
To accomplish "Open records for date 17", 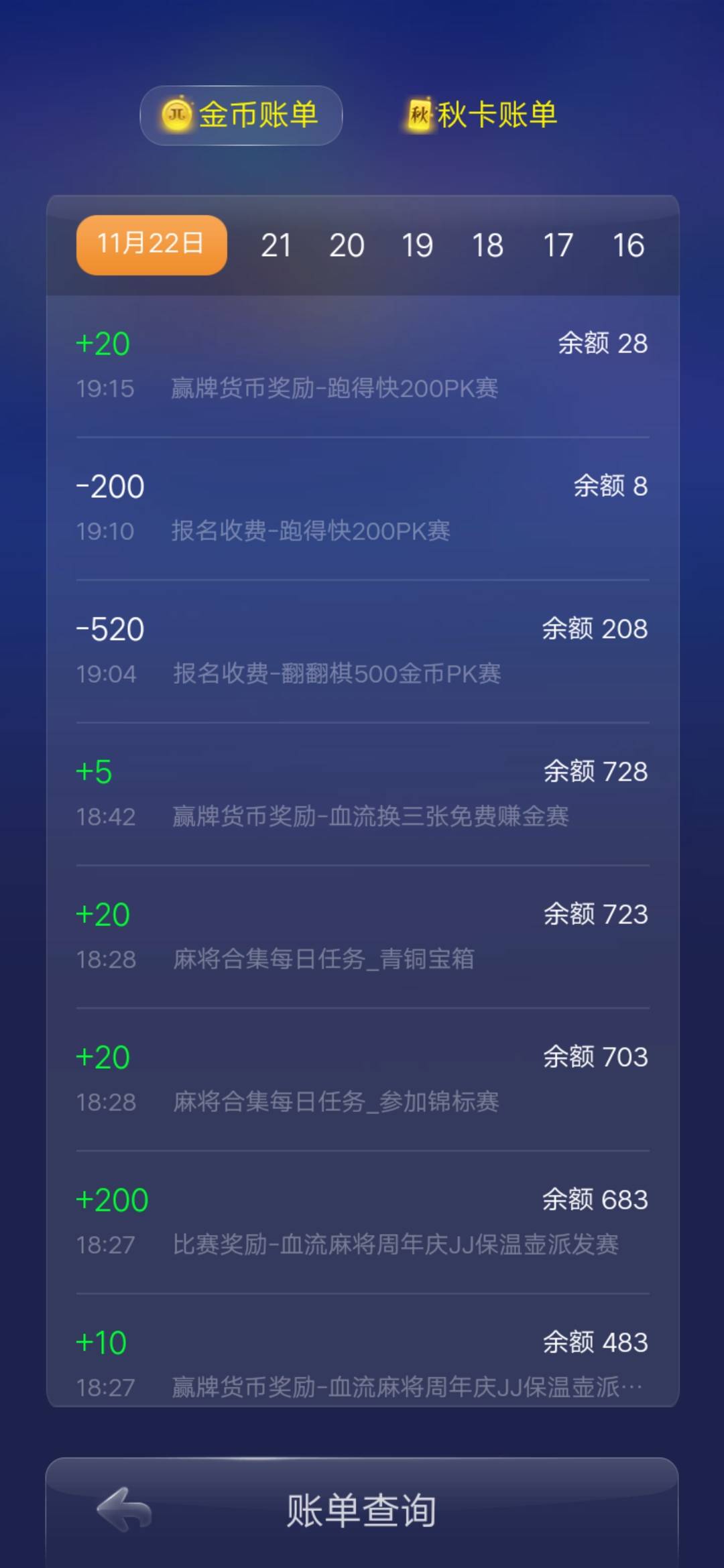I will 559,245.
